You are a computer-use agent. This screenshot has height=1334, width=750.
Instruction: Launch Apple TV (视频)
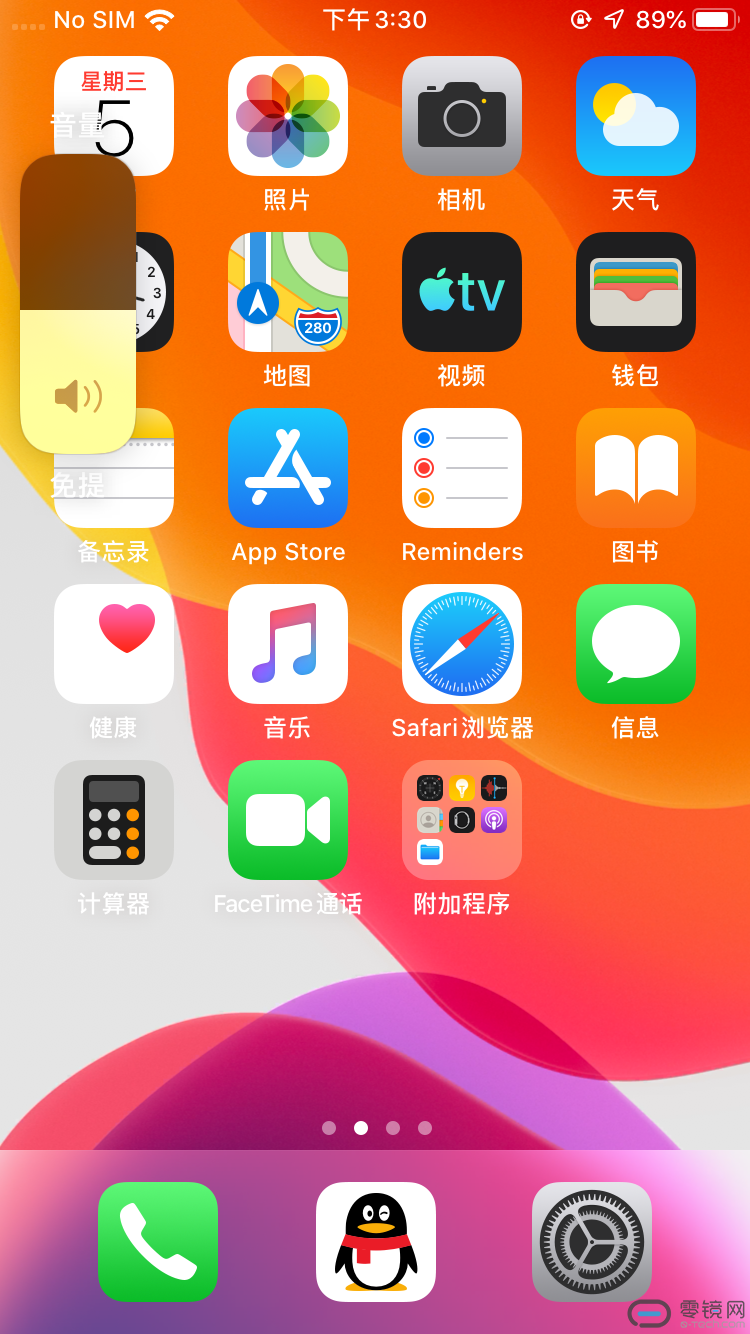(x=462, y=292)
